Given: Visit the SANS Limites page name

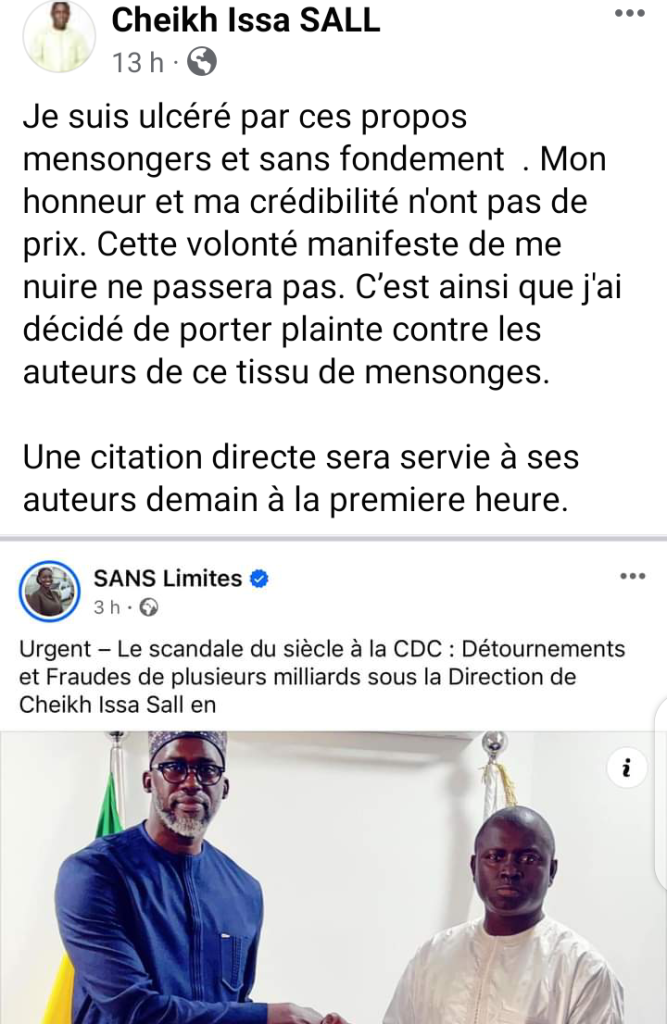Looking at the screenshot, I should pyautogui.click(x=168, y=578).
